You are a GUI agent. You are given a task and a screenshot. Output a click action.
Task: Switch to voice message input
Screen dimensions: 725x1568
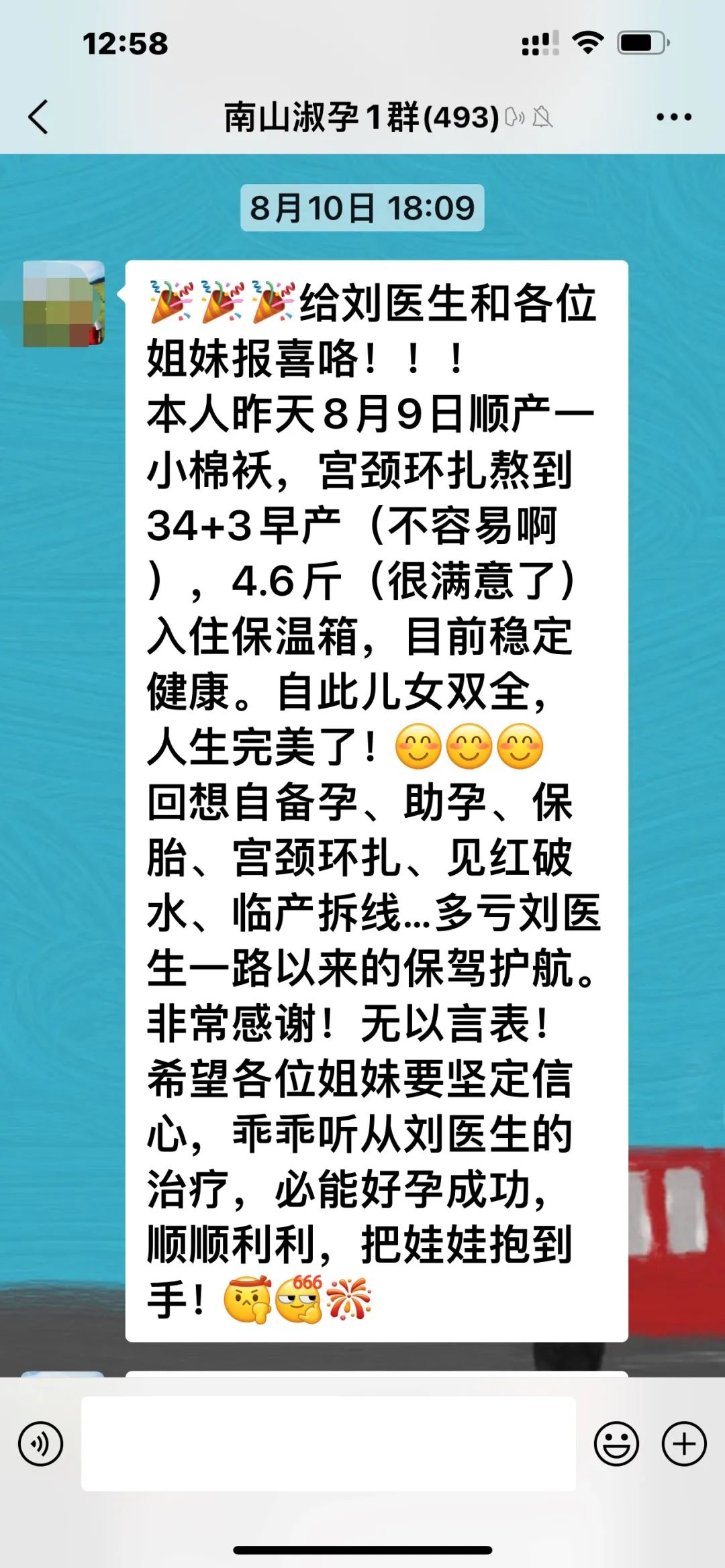point(40,1444)
